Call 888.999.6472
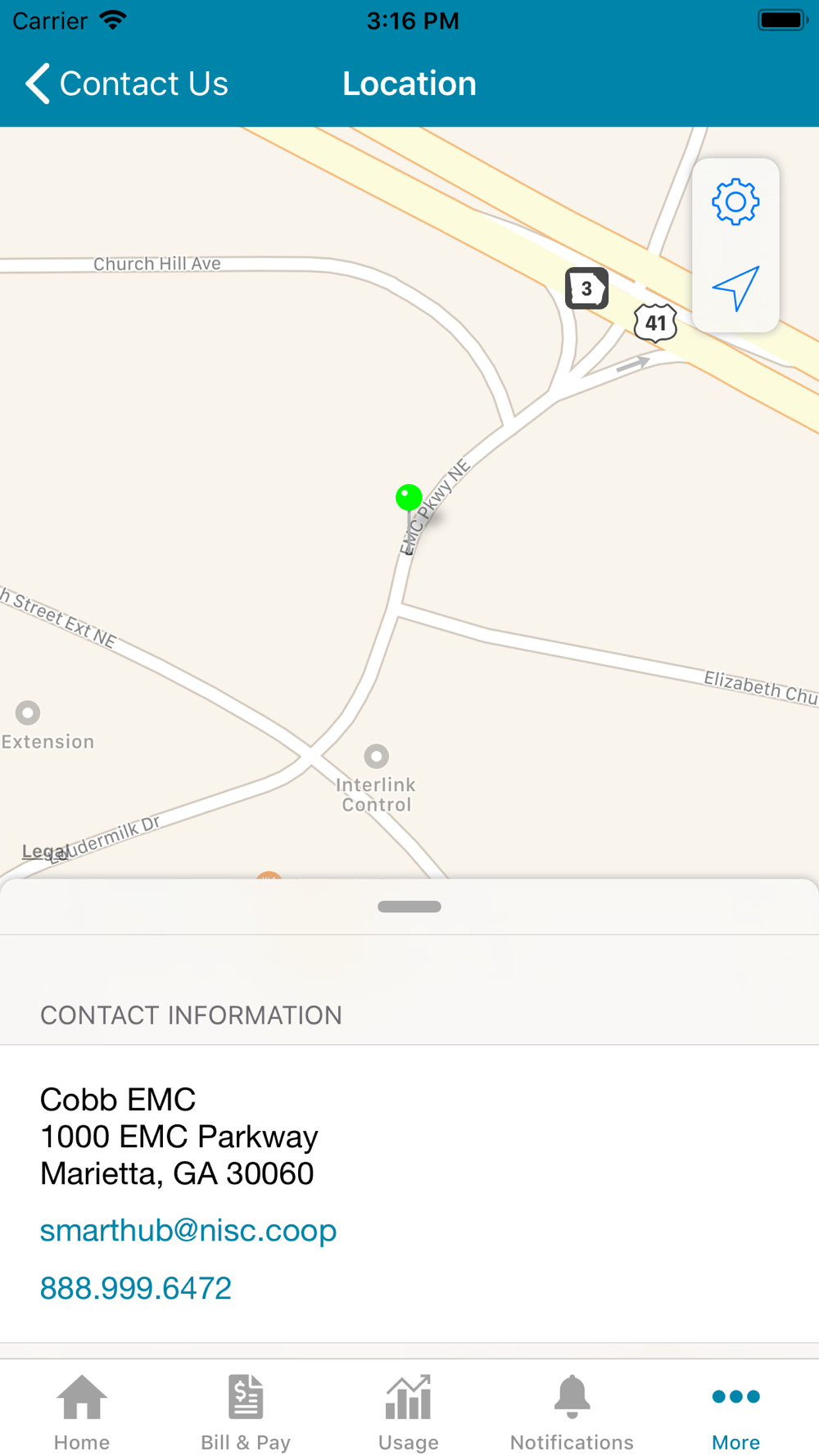Viewport: 819px width, 1456px height. point(136,1288)
